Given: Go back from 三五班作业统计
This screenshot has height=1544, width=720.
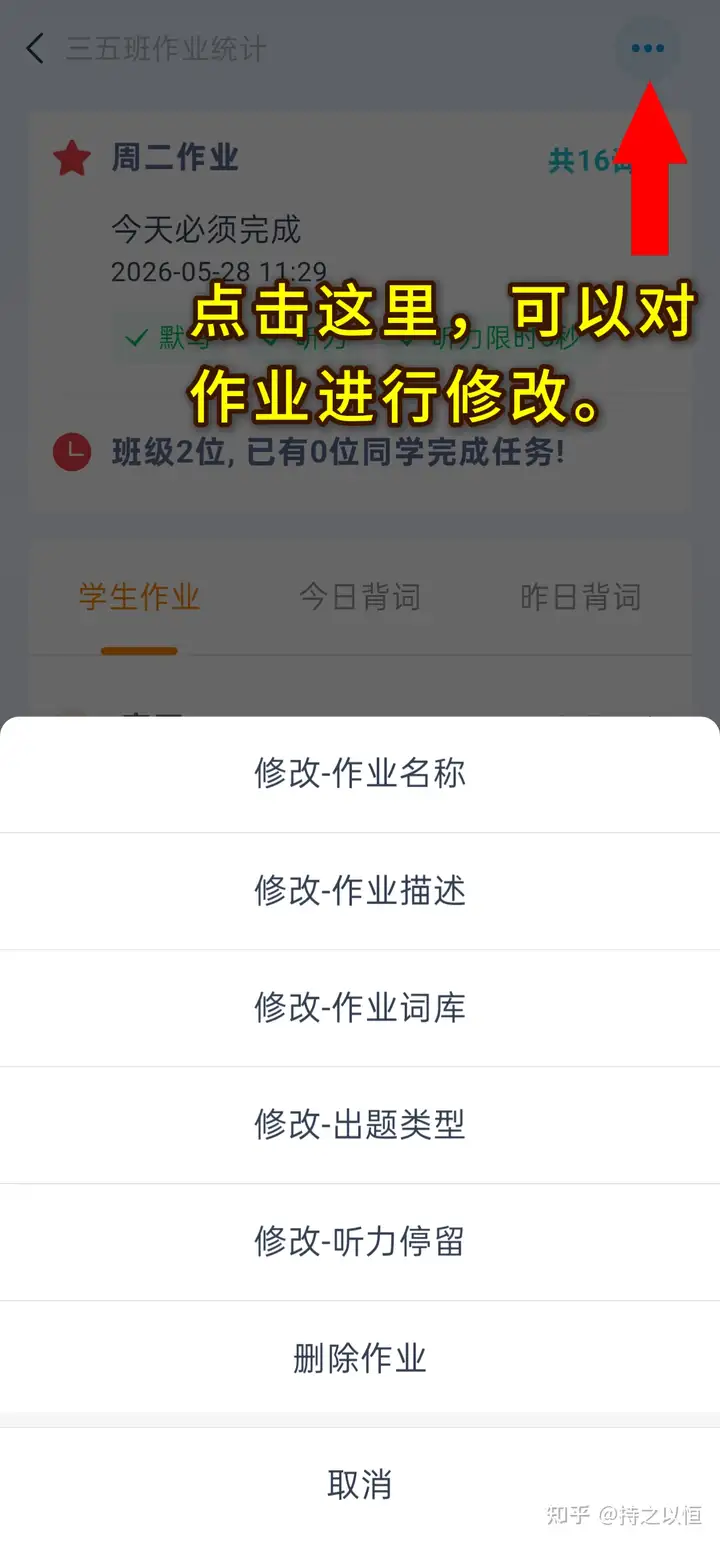Looking at the screenshot, I should 36,48.
